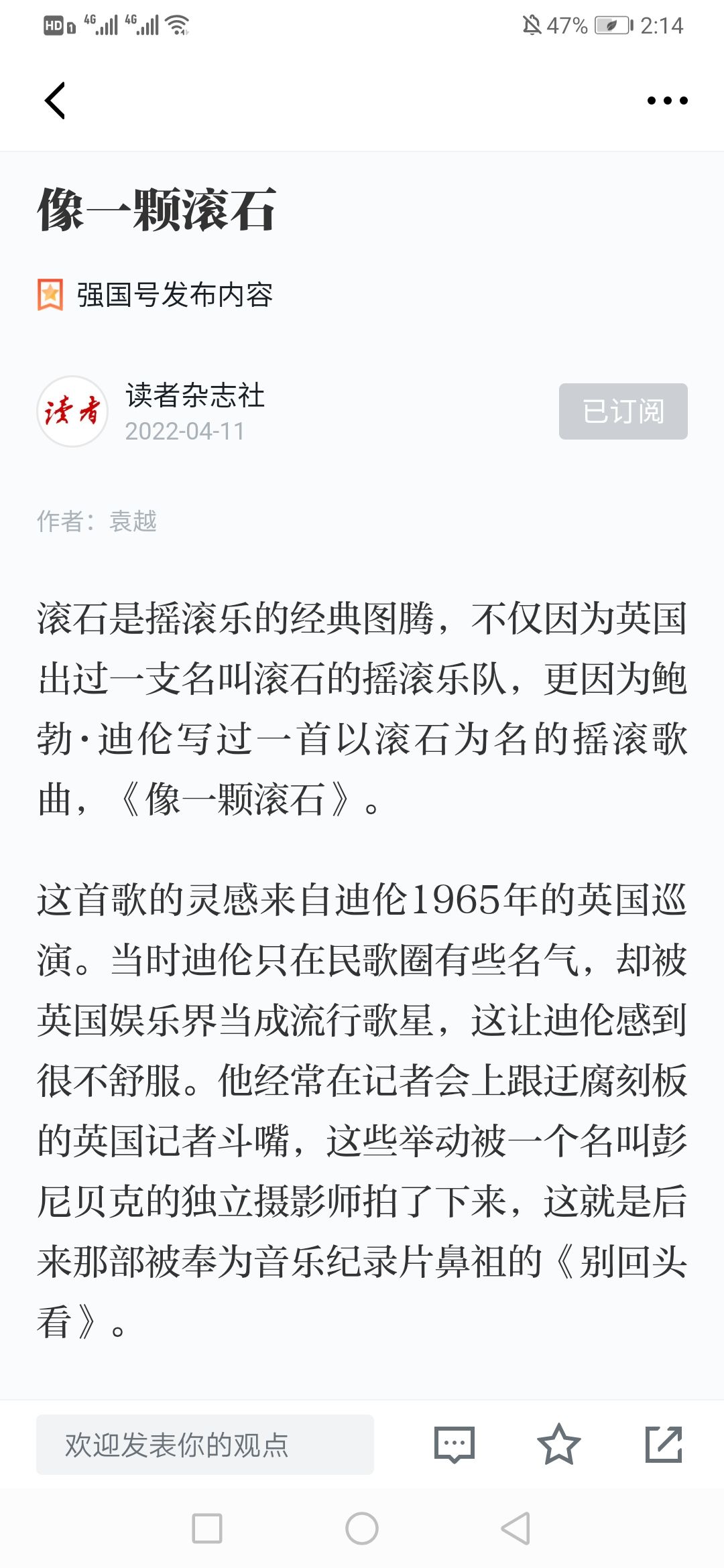Open 读者杂志社 publisher profile

coord(194,395)
